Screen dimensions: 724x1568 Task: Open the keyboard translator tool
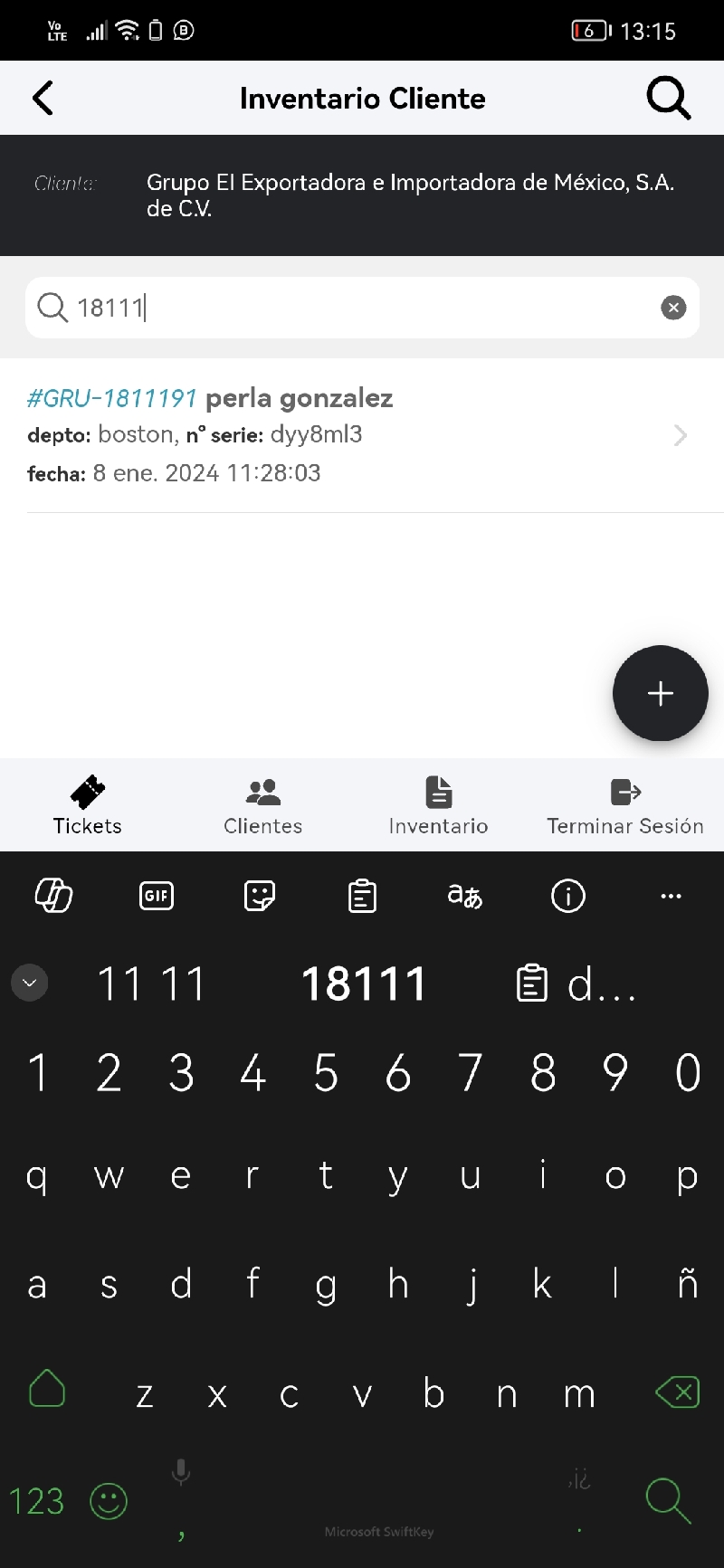[x=465, y=896]
